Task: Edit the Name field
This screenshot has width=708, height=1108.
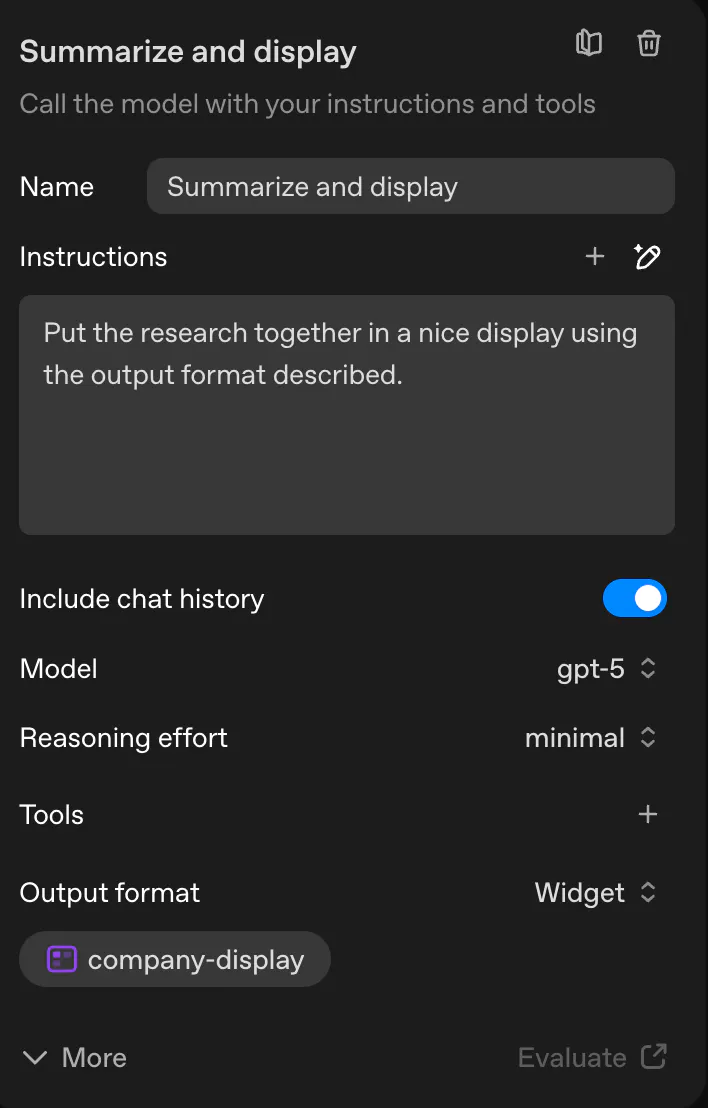Action: tap(410, 187)
